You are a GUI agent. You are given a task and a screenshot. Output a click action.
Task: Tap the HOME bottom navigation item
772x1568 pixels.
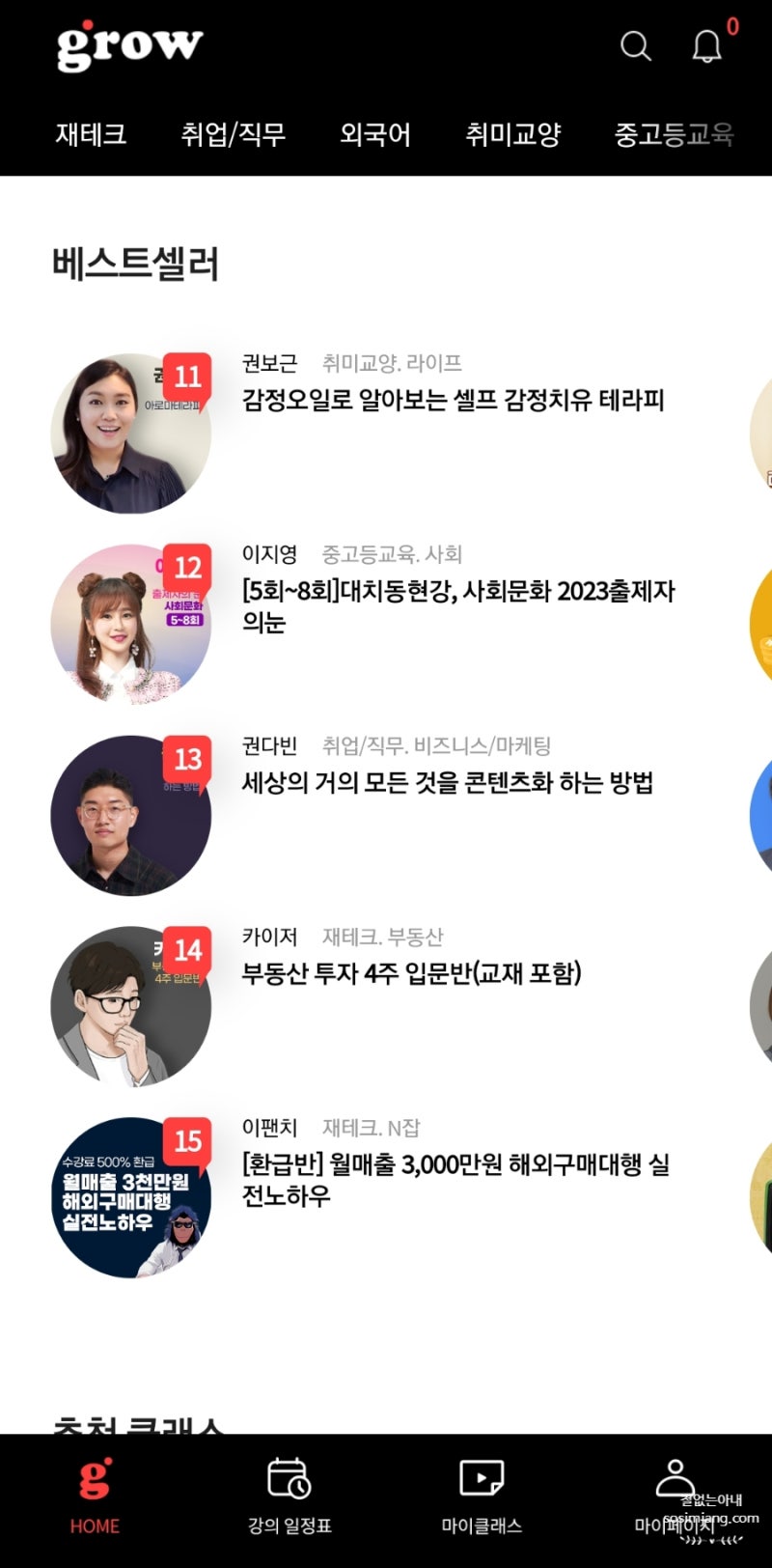click(x=95, y=1496)
